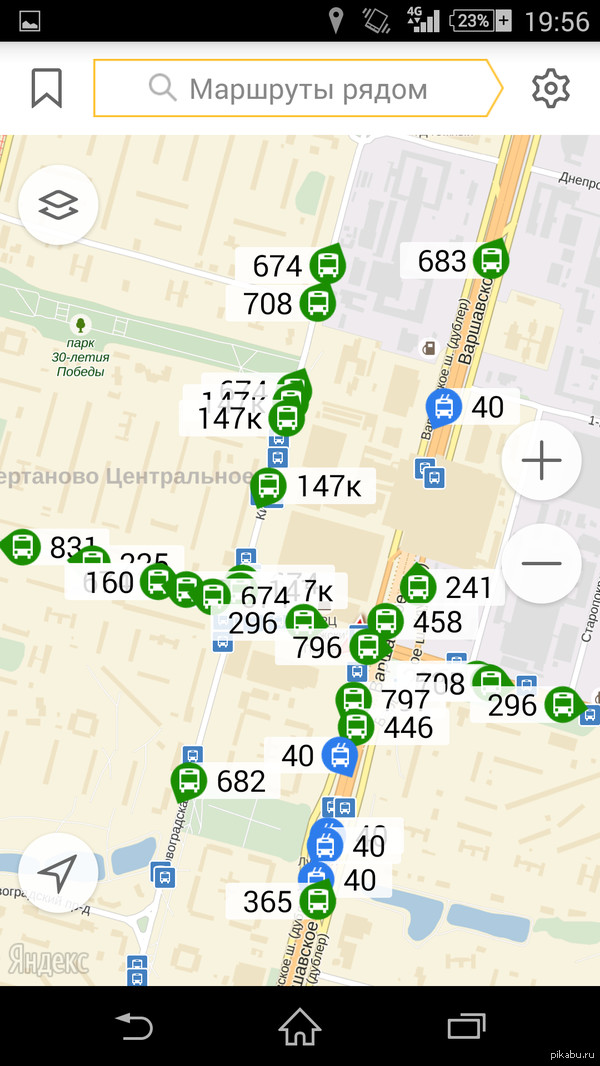Zoom out with the minus button

[x=541, y=563]
